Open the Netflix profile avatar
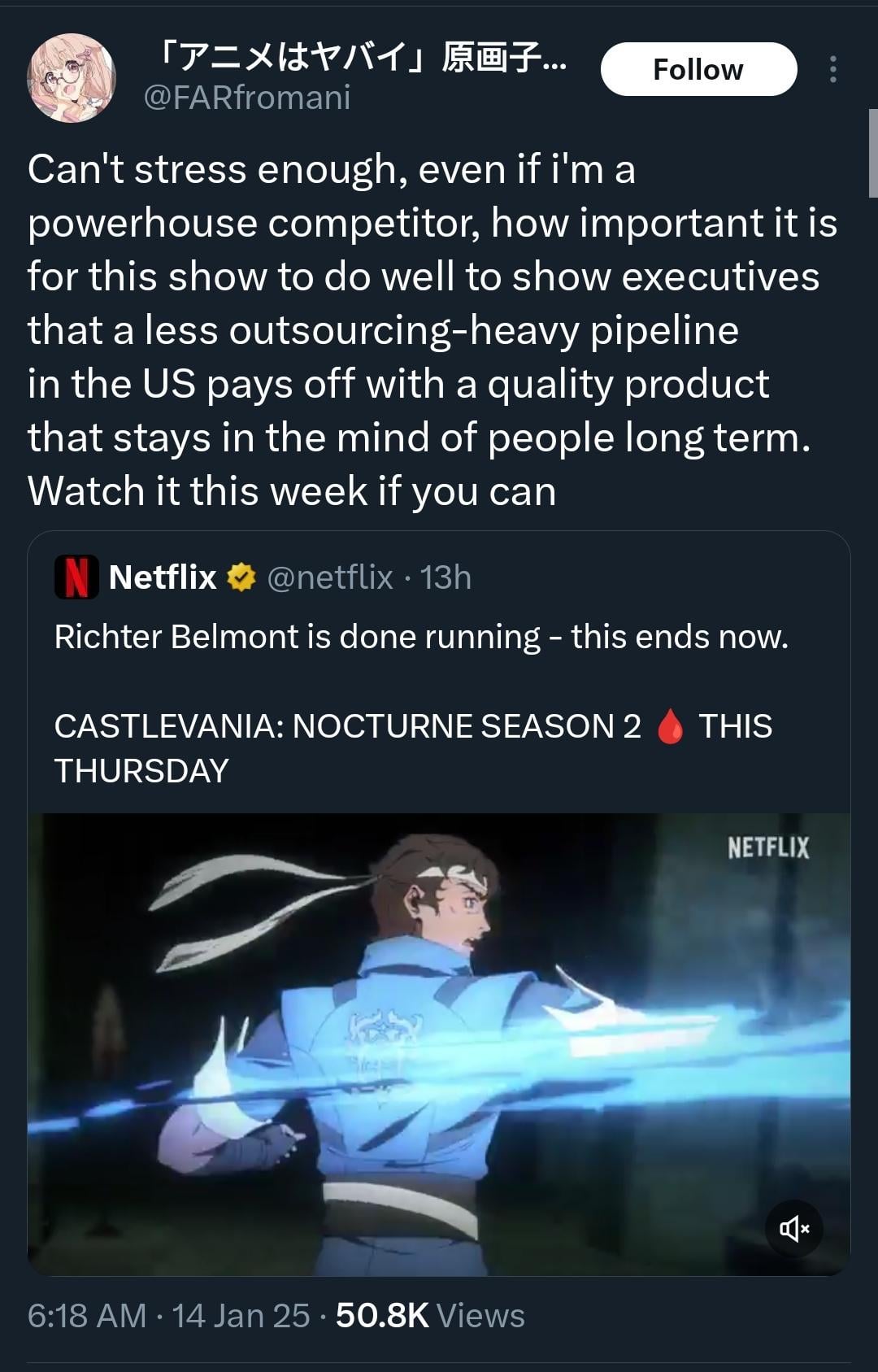The image size is (878, 1372). point(76,577)
